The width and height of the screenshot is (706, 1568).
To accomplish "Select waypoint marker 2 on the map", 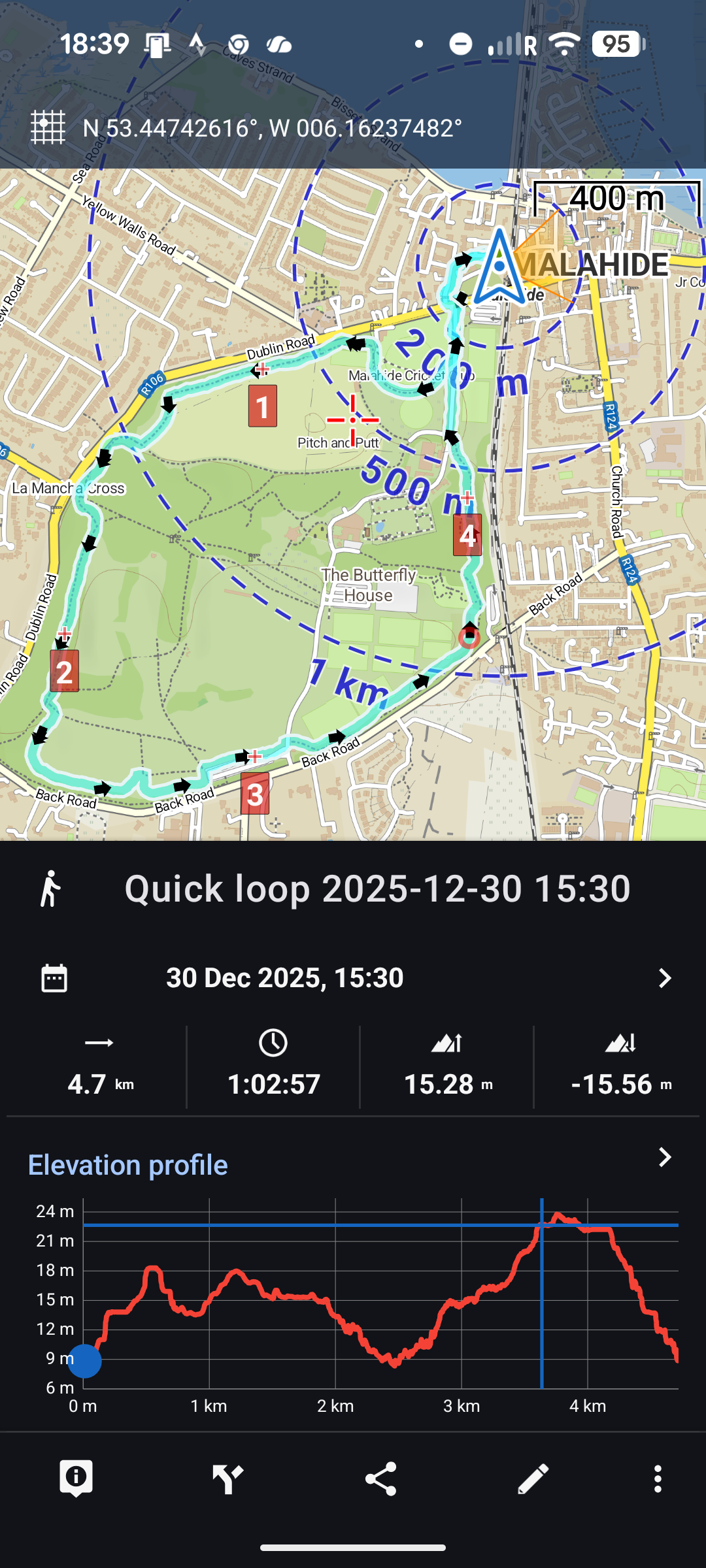I will point(64,672).
